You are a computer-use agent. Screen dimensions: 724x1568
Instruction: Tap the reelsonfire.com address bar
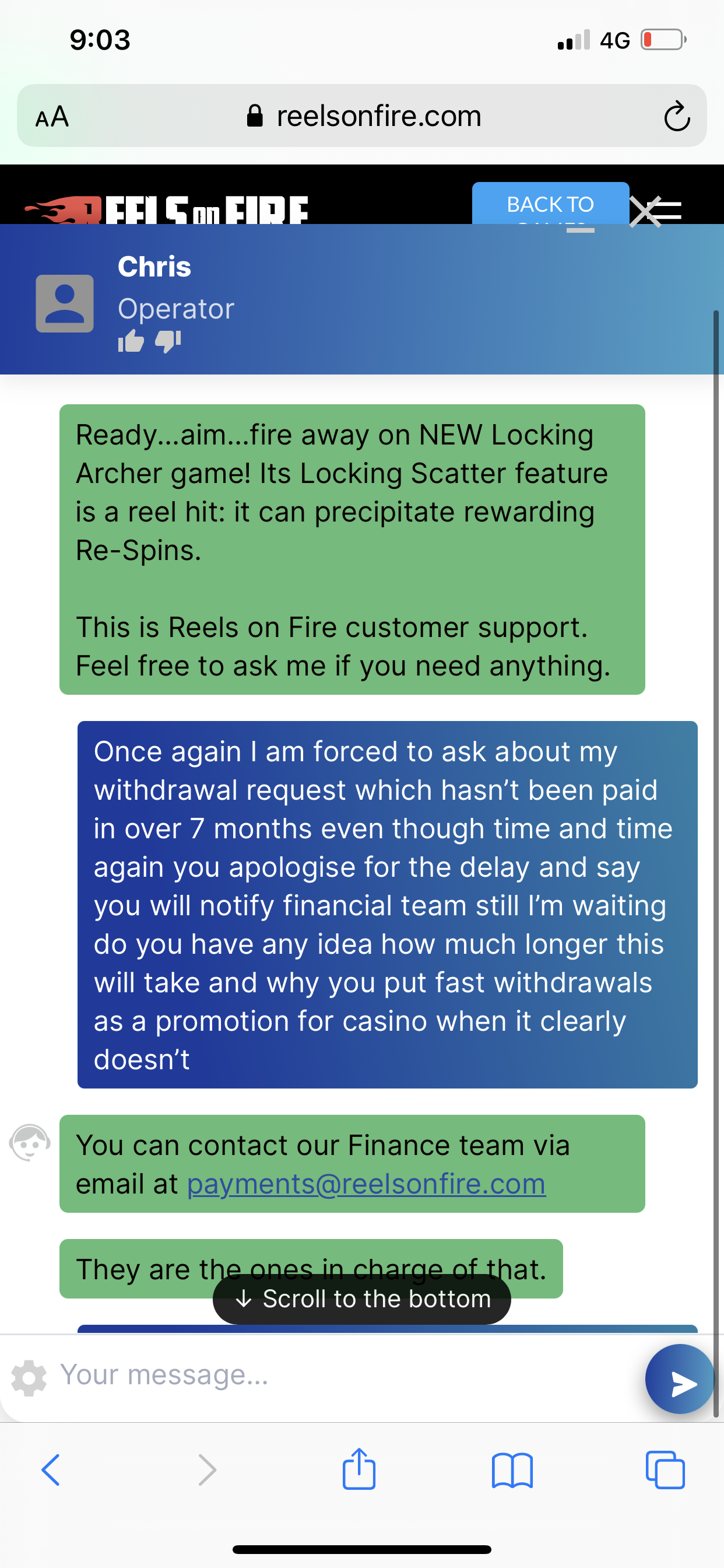pyautogui.click(x=365, y=116)
